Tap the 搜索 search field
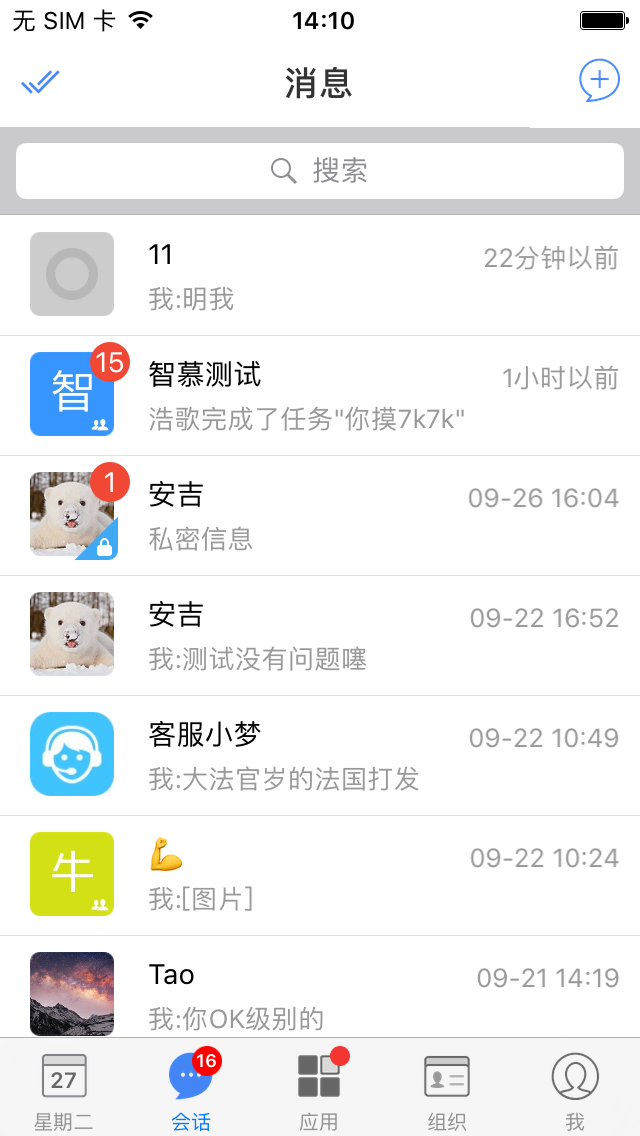Image resolution: width=640 pixels, height=1136 pixels. point(320,171)
